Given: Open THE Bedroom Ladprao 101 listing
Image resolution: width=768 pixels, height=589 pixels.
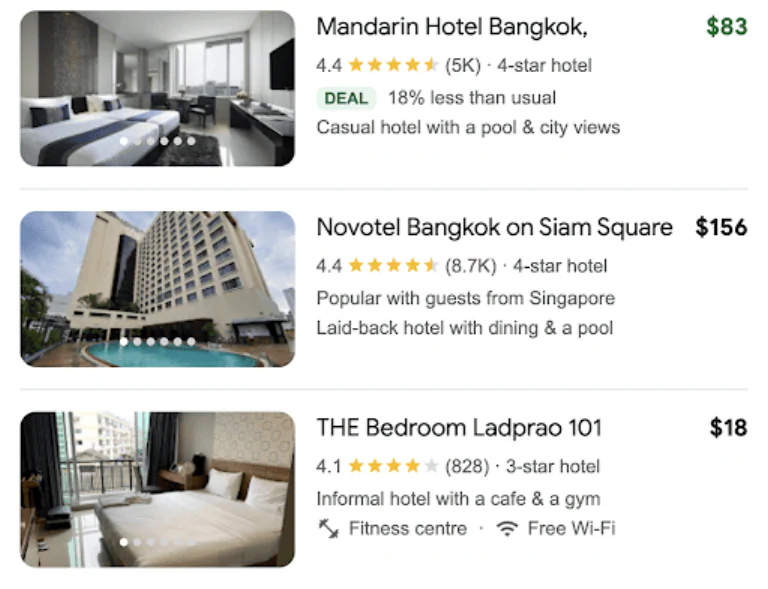Looking at the screenshot, I should (x=459, y=428).
